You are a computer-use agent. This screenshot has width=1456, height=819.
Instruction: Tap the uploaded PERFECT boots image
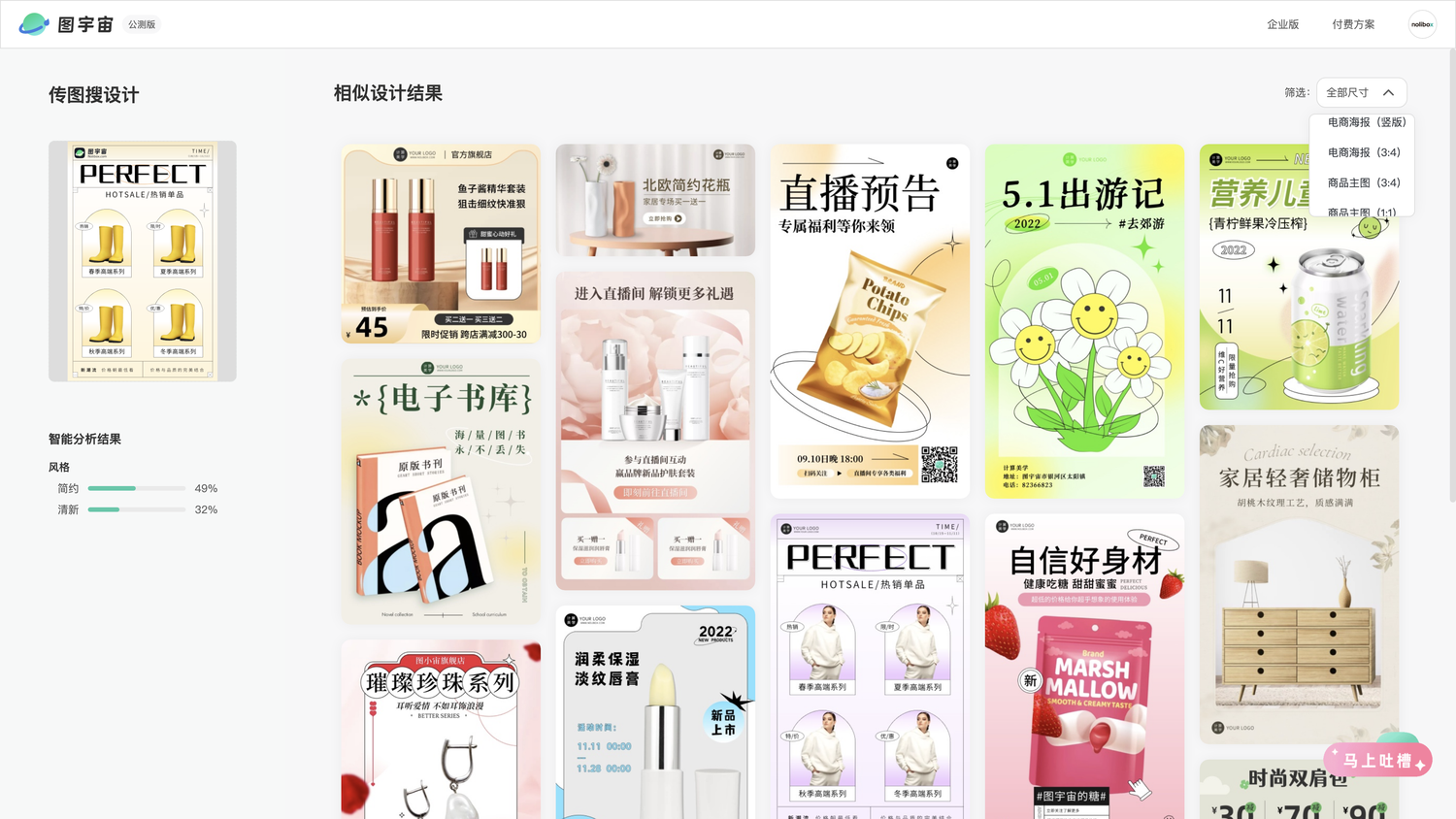[x=143, y=261]
